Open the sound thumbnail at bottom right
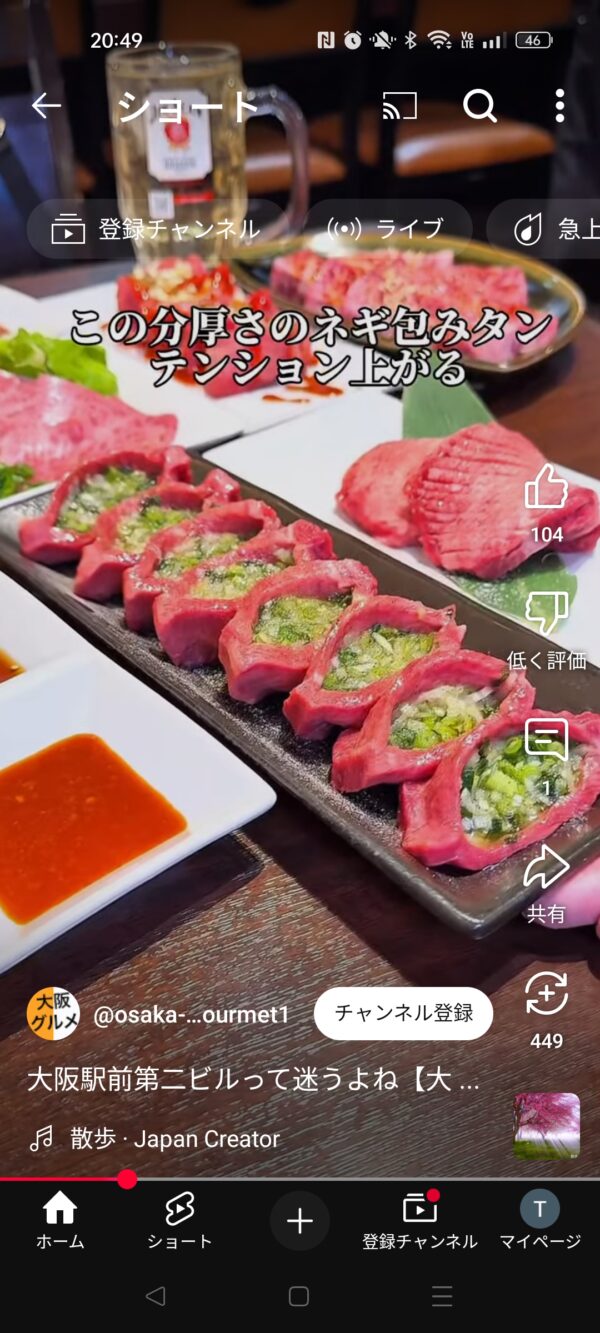The width and height of the screenshot is (600, 1333). (546, 1126)
